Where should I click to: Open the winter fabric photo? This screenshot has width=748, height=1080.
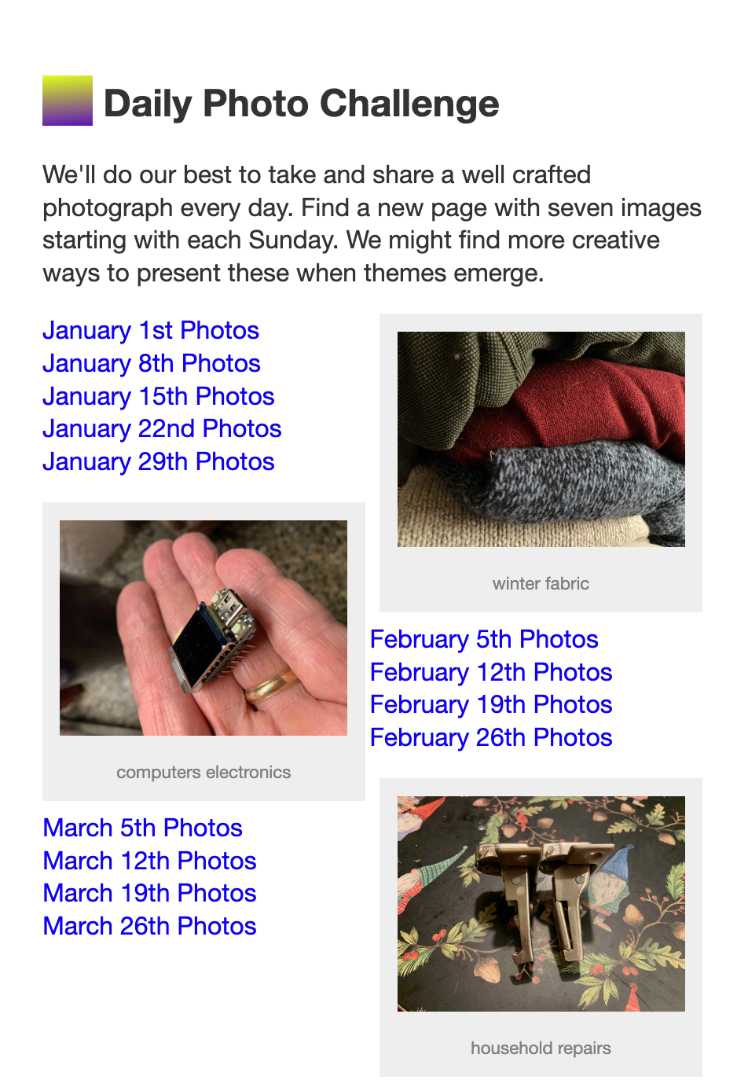[x=541, y=440]
